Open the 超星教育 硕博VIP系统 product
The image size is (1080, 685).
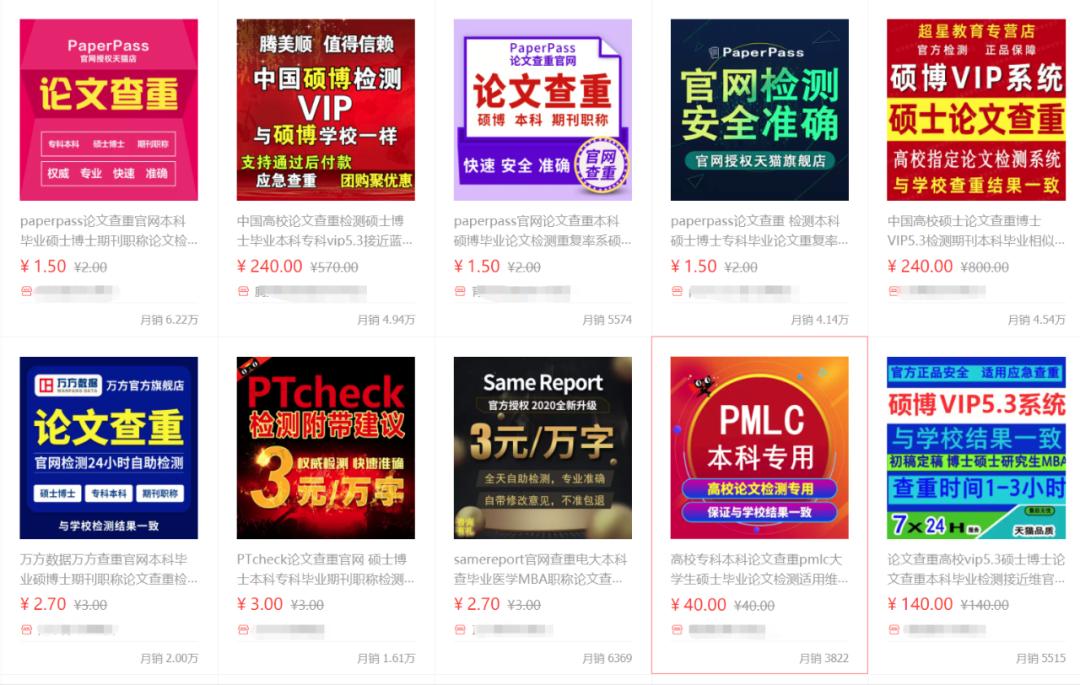[x=975, y=110]
